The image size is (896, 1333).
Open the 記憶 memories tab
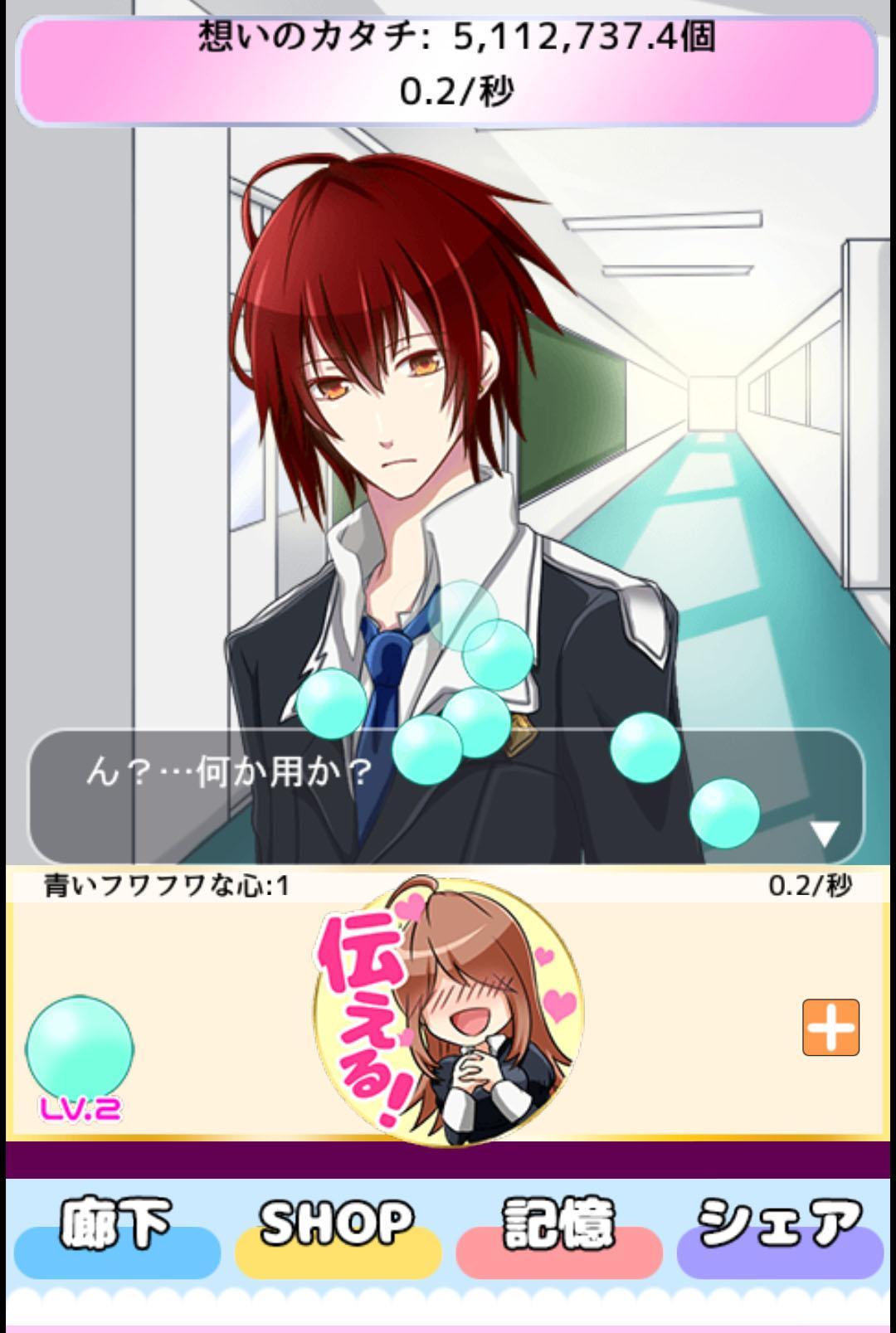[559, 1233]
